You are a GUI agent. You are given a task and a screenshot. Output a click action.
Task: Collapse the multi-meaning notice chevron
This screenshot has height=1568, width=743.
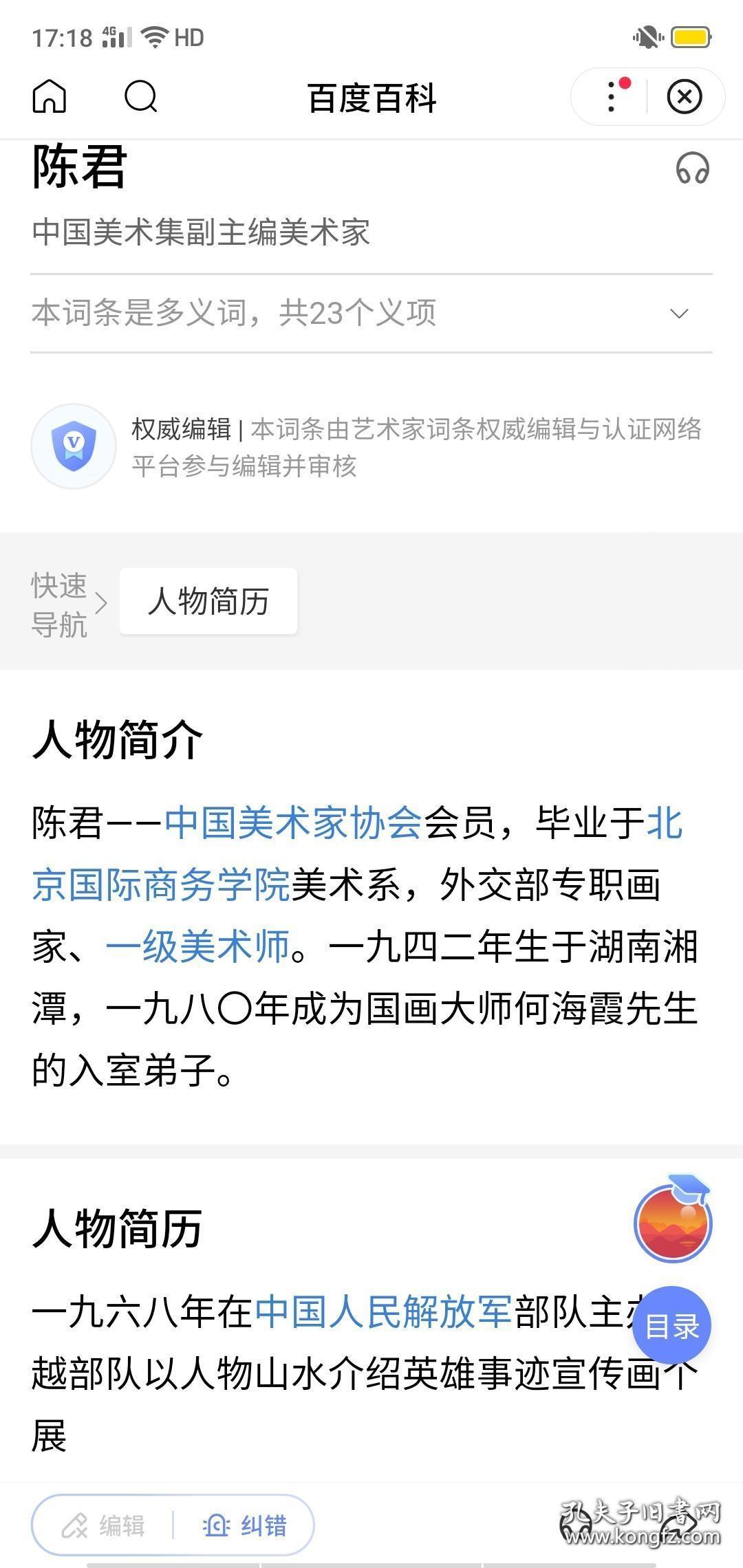680,313
